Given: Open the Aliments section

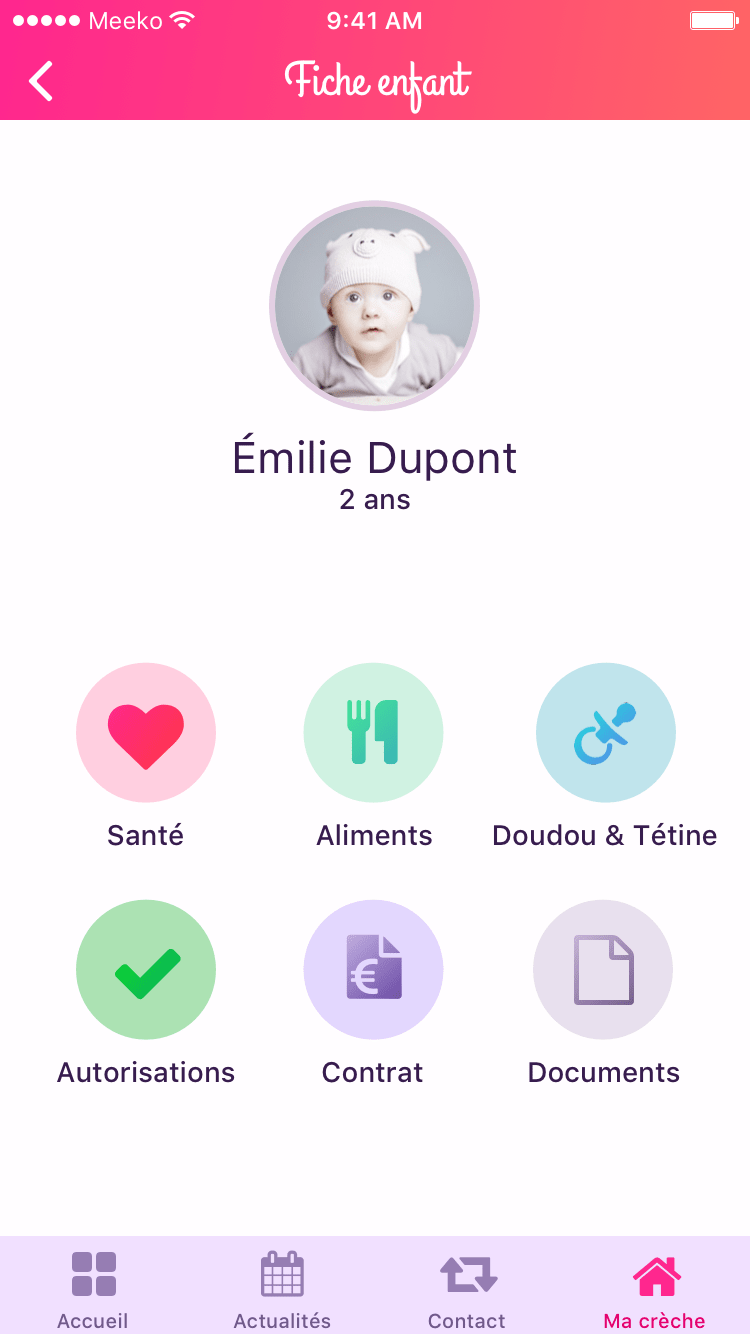Looking at the screenshot, I should pyautogui.click(x=374, y=733).
